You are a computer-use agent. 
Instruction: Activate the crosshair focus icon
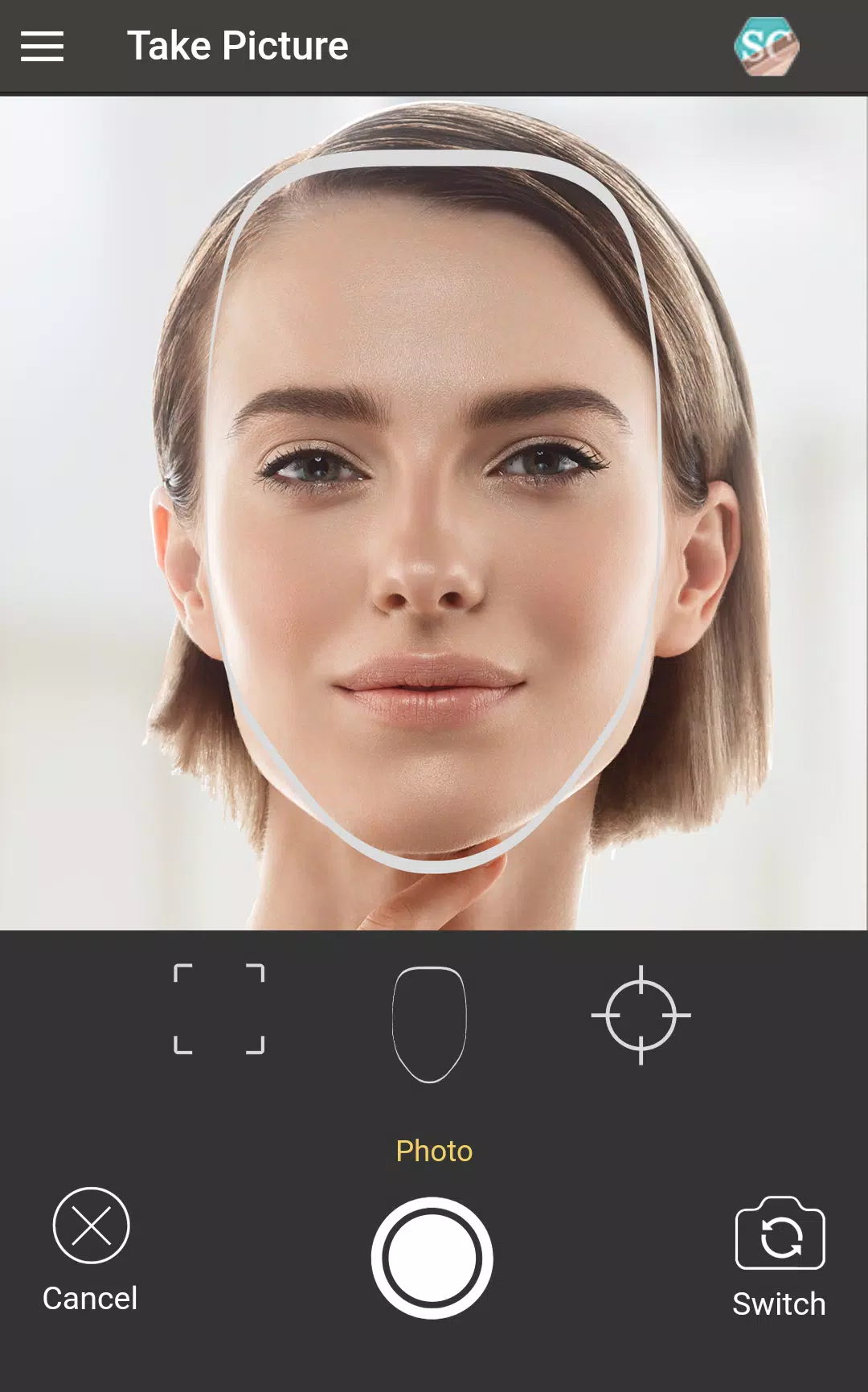641,1015
